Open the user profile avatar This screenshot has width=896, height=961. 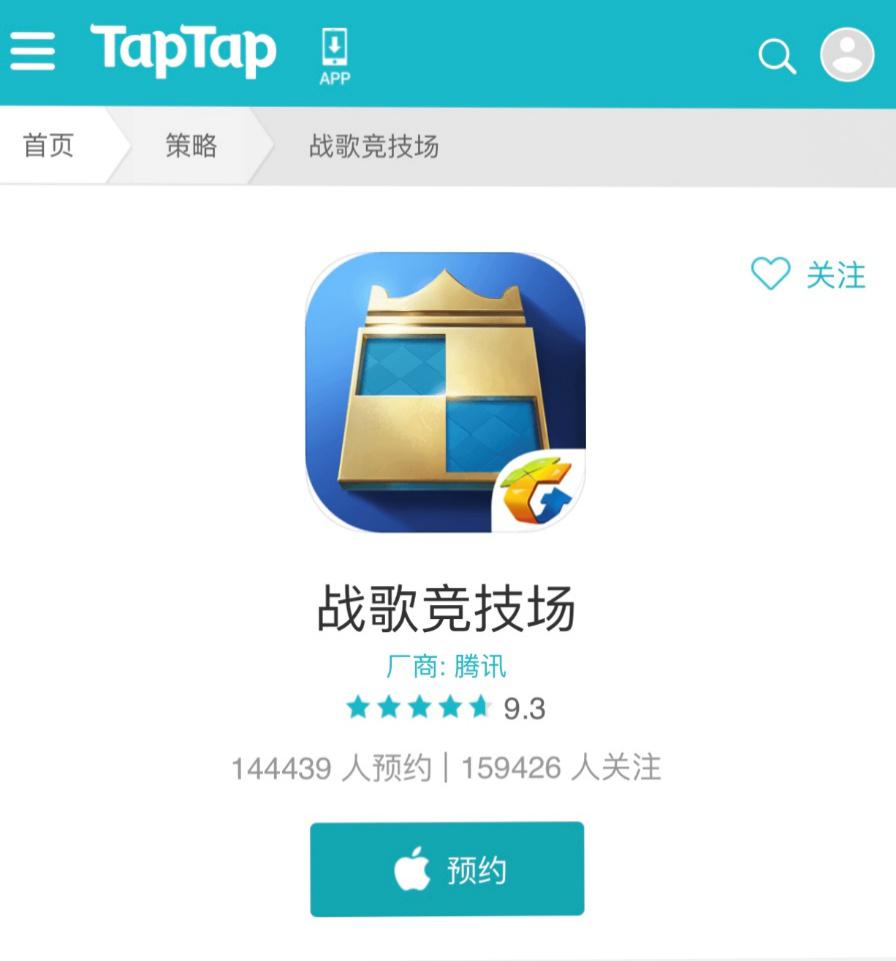coord(847,54)
